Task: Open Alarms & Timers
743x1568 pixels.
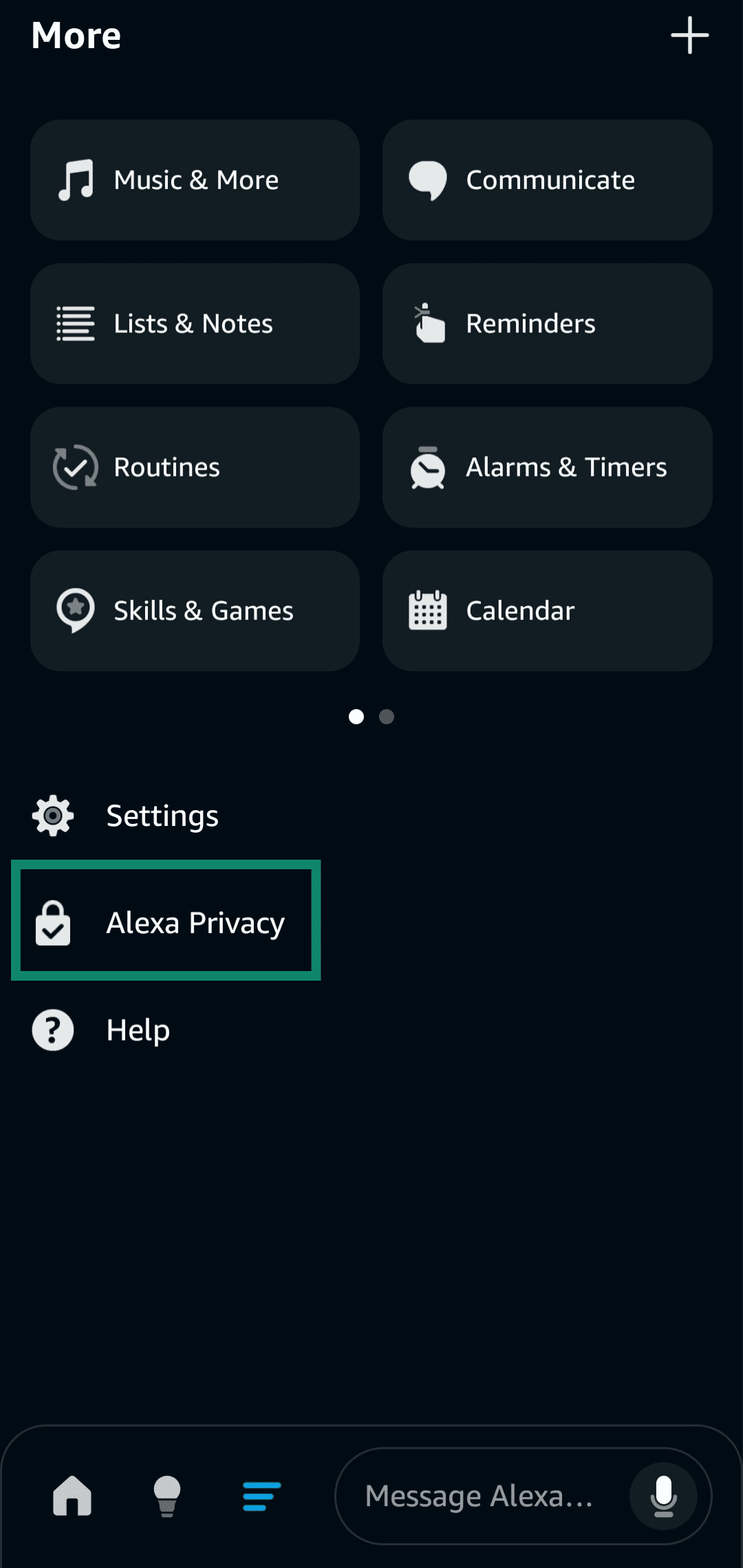Action: click(x=547, y=467)
